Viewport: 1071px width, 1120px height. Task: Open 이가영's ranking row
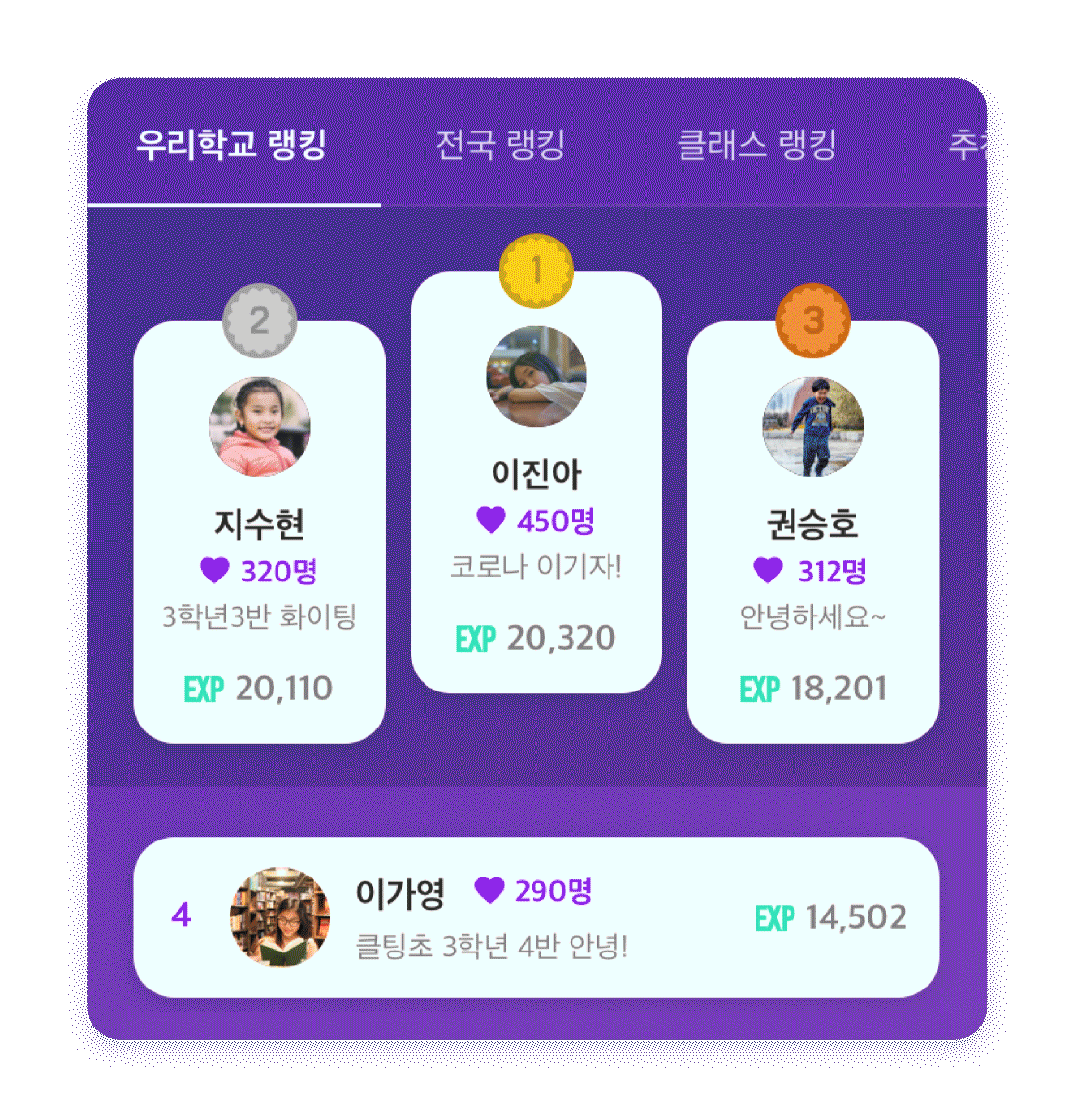coord(535,917)
